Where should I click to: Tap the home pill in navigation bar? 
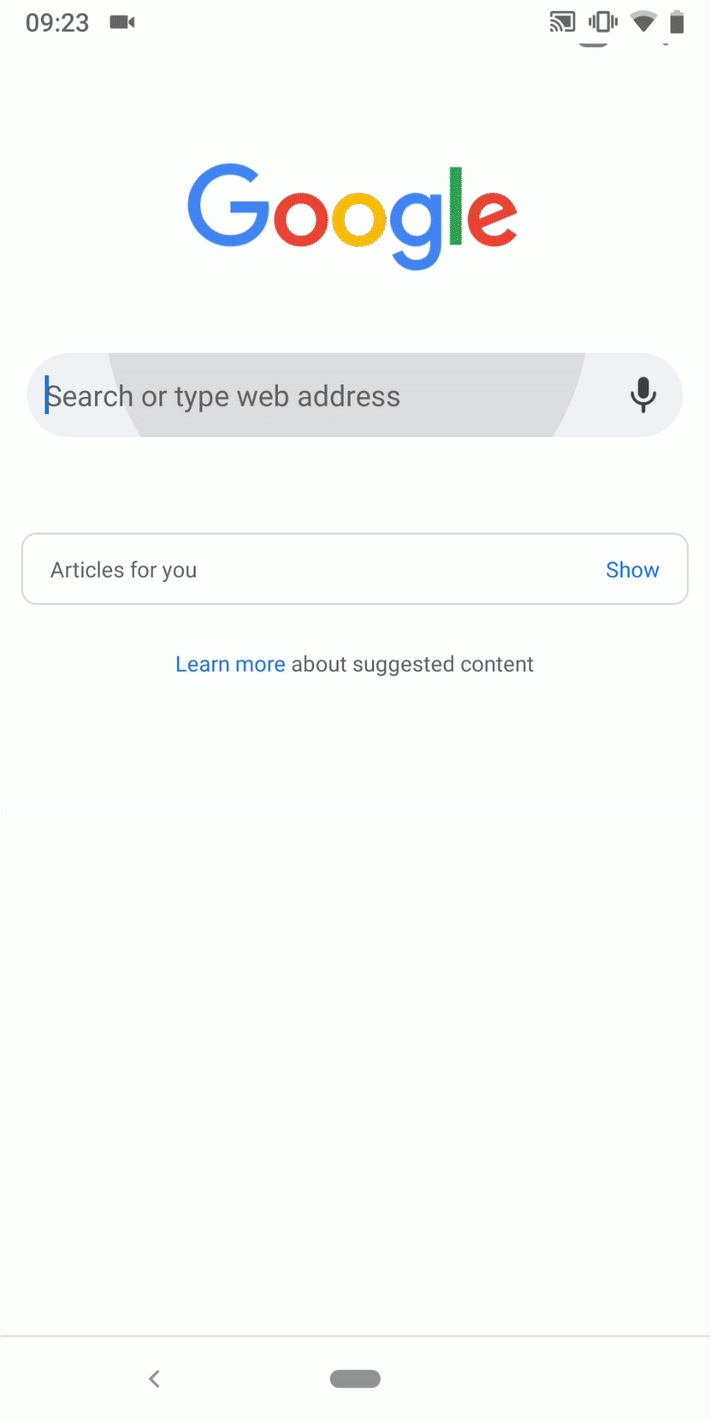click(x=355, y=1379)
